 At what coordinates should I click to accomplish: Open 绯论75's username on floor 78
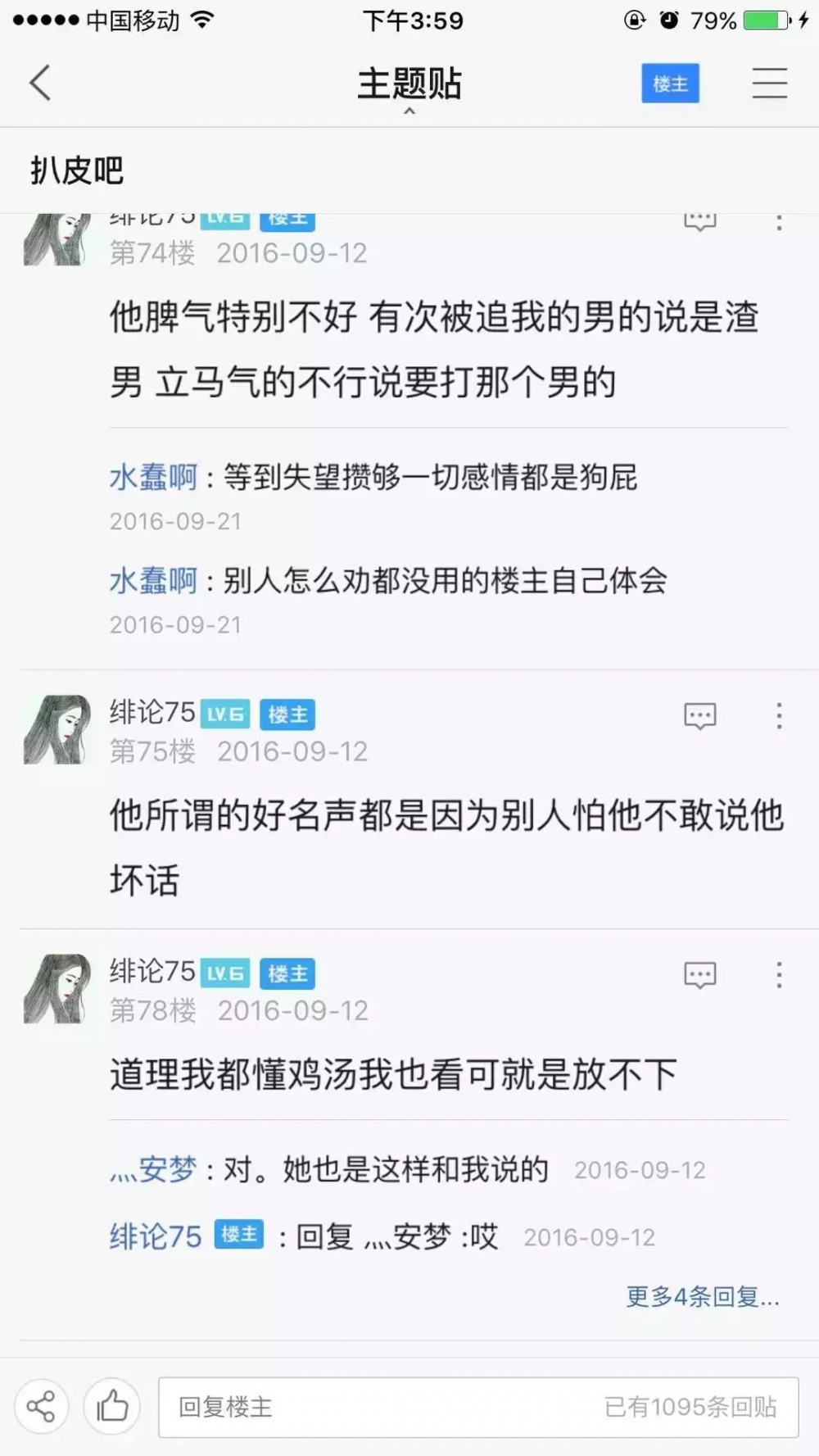tap(152, 972)
